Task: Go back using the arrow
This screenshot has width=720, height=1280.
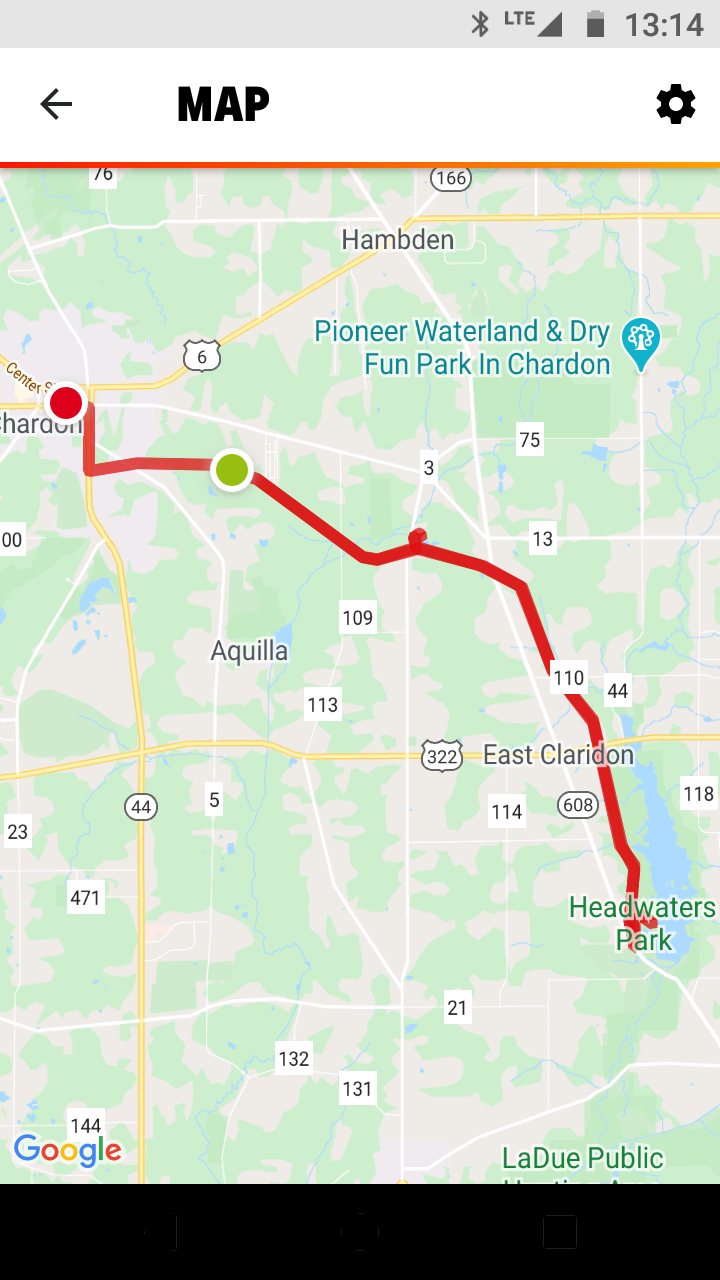Action: click(56, 104)
